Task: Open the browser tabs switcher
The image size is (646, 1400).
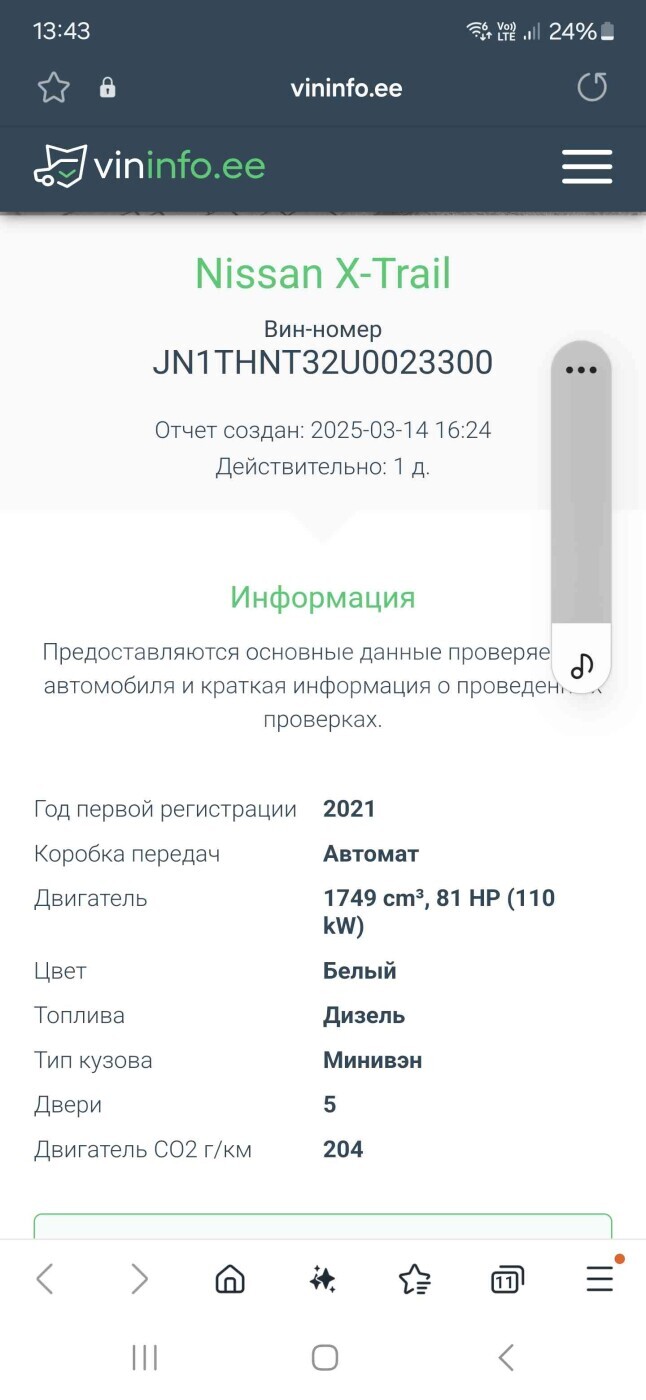Action: [x=507, y=1278]
